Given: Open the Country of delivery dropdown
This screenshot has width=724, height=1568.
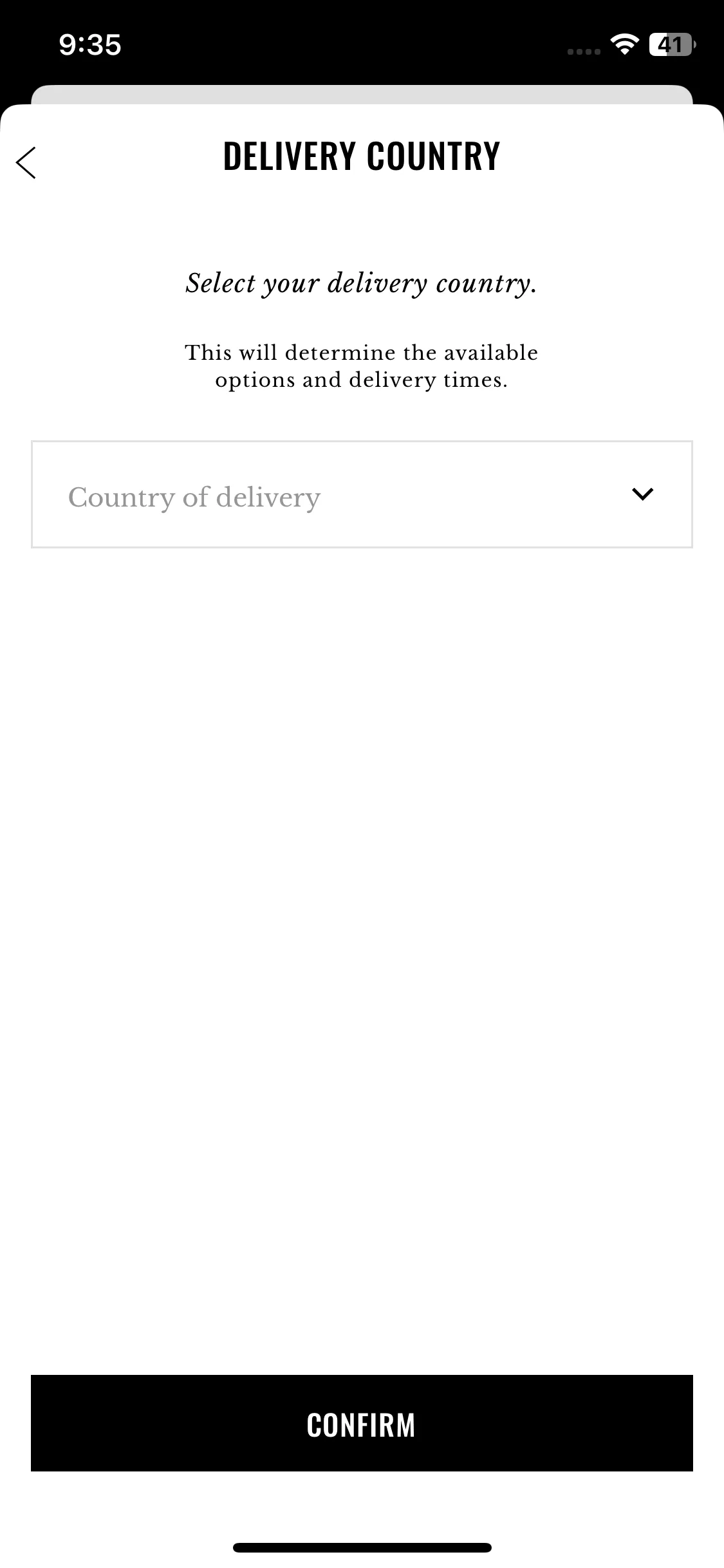Looking at the screenshot, I should pos(362,494).
